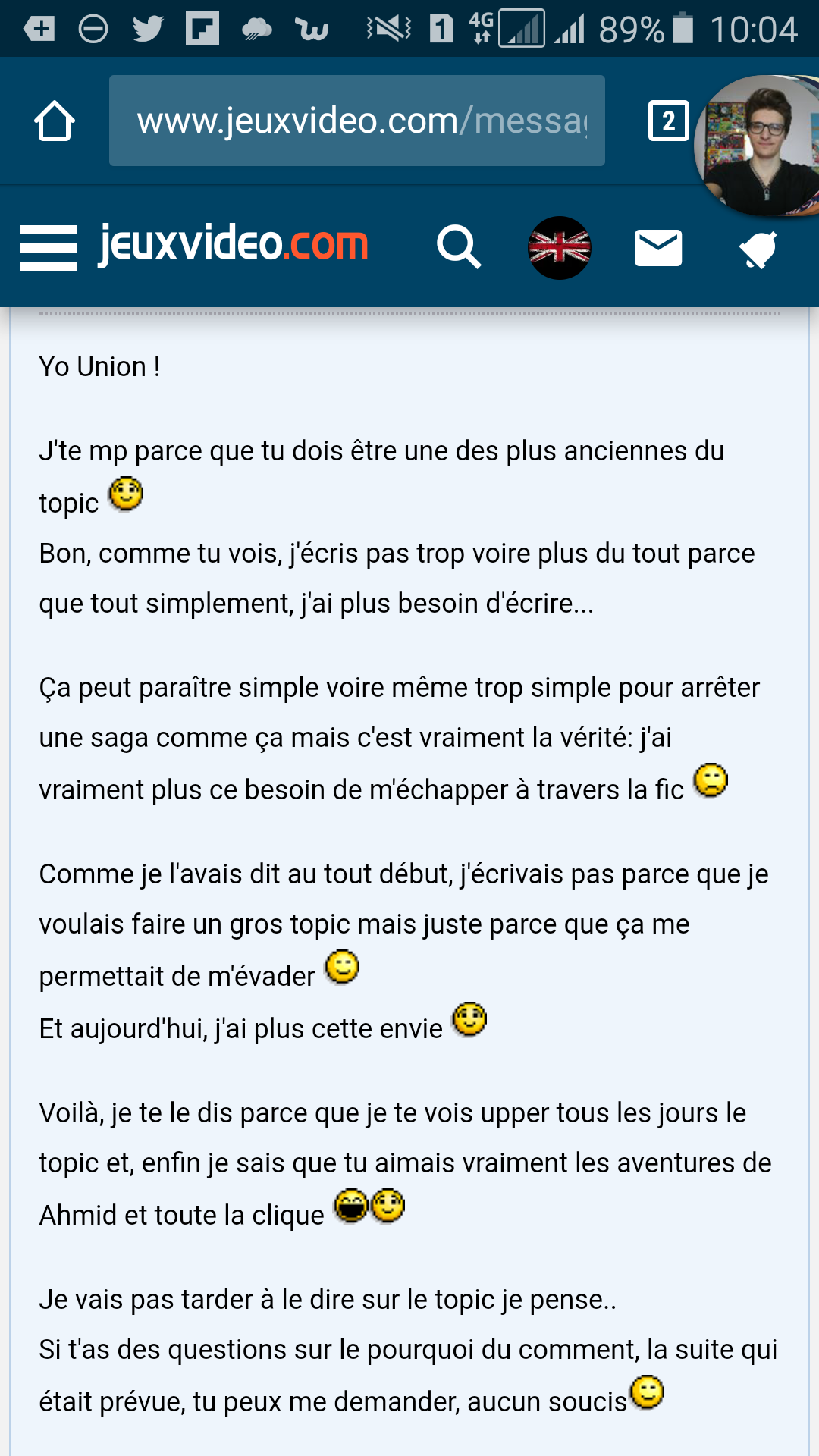Tap the jeuxvideo.com logo
Screen dimensions: 819x1456
click(234, 244)
